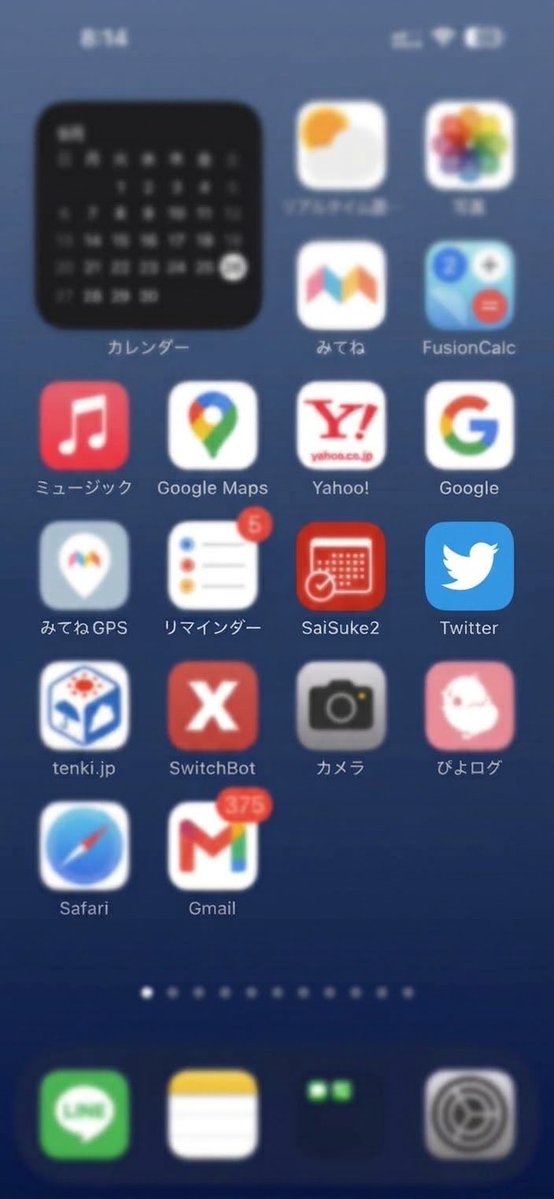Open the tenki.jp weather app

click(x=84, y=706)
